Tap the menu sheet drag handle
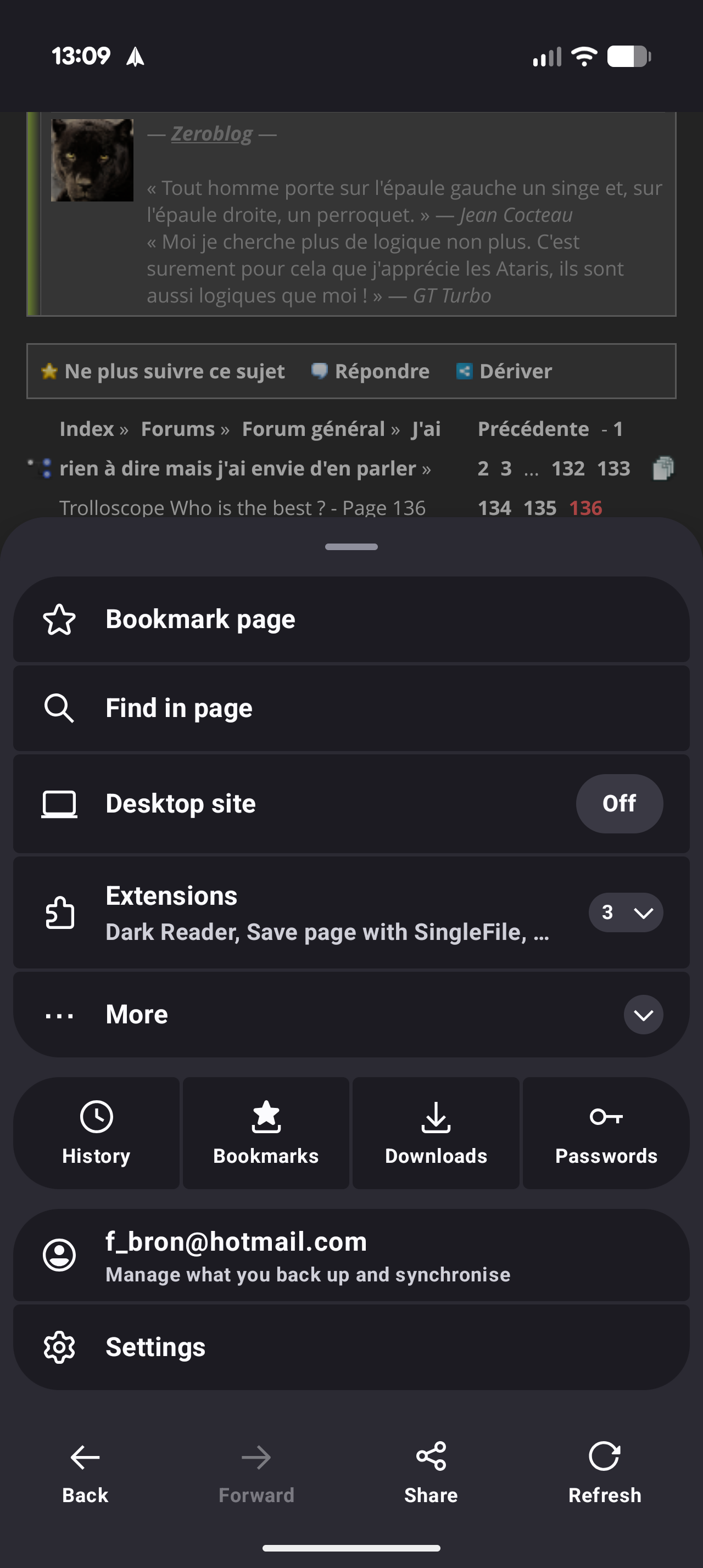 [x=351, y=547]
